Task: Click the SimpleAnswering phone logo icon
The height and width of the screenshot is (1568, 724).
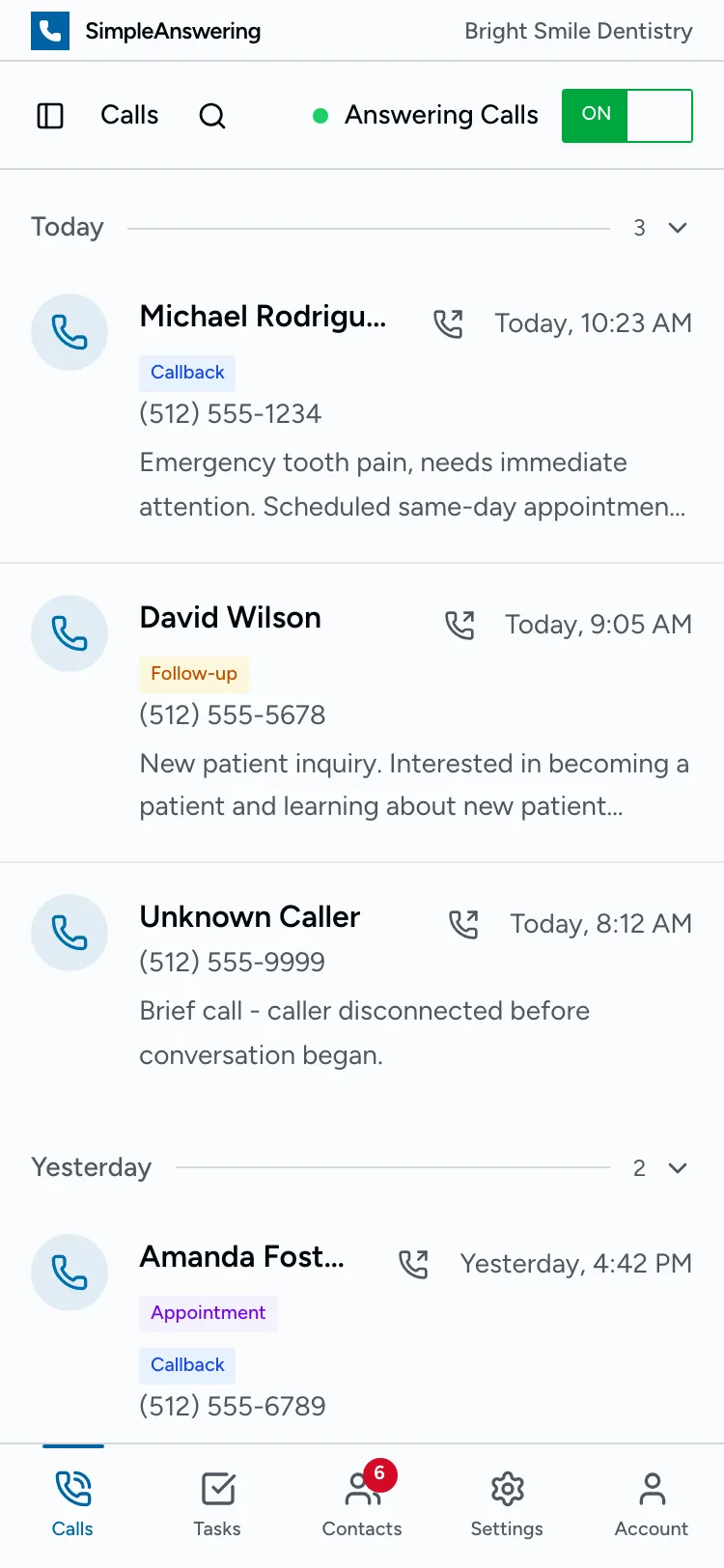Action: pos(49,30)
